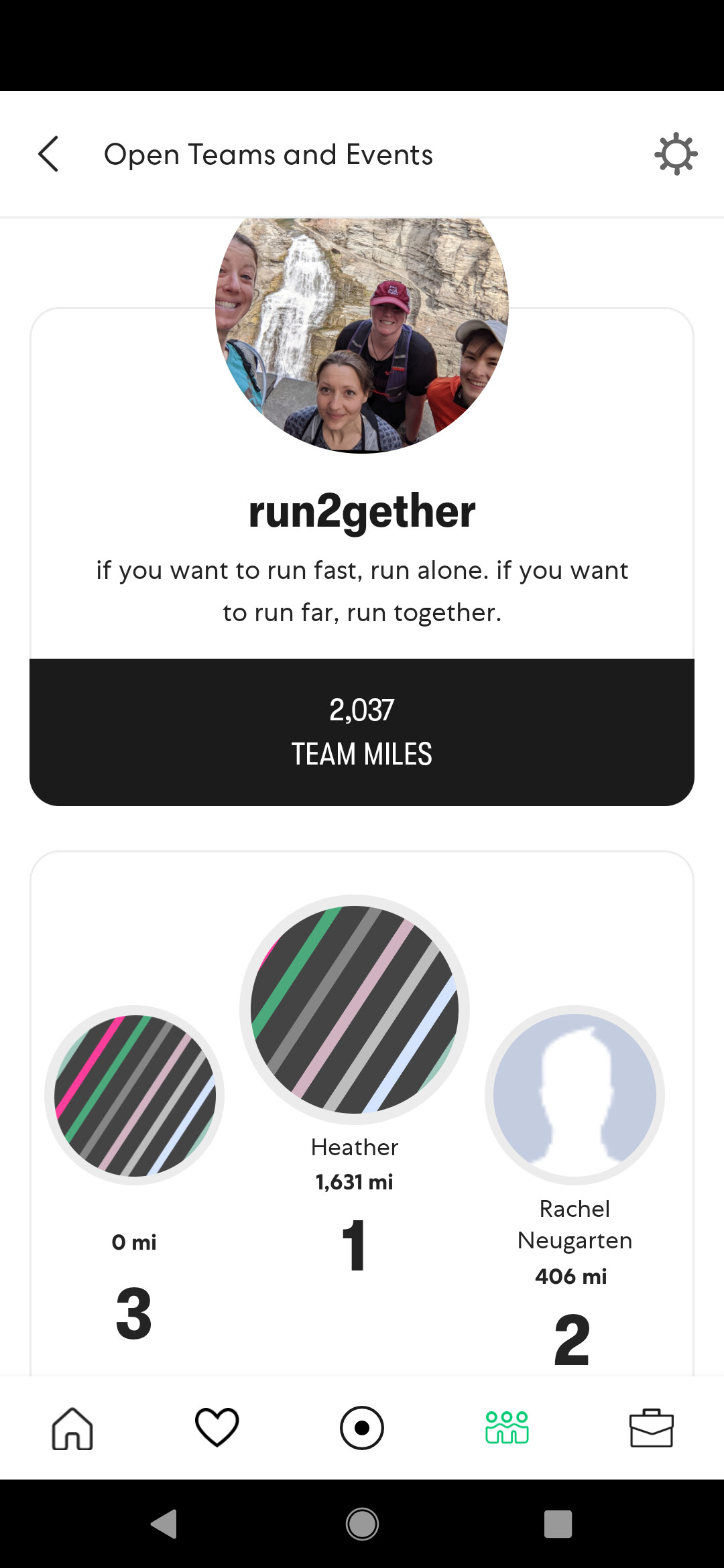The height and width of the screenshot is (1568, 724).
Task: Open the settings gear icon
Action: click(x=676, y=154)
